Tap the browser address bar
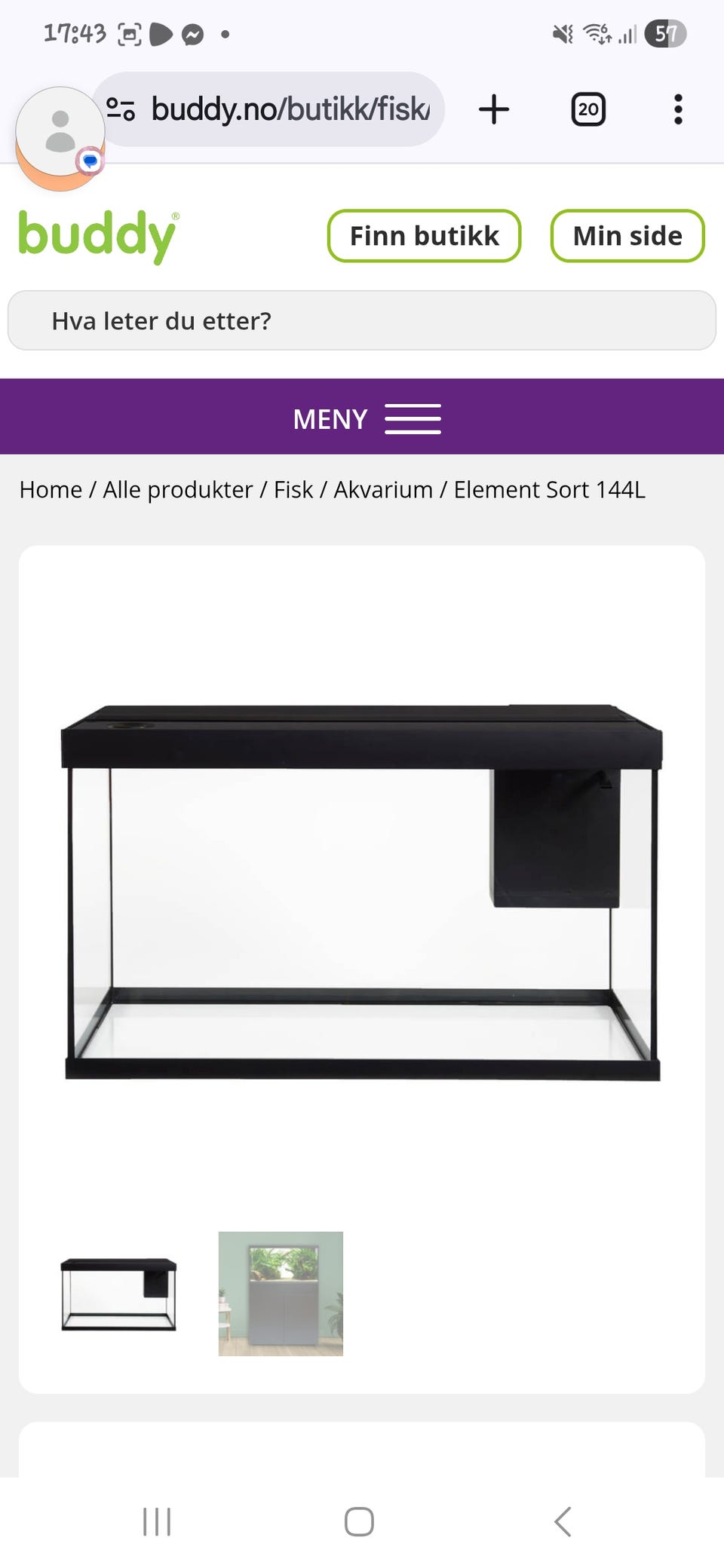Viewport: 724px width, 1568px height. [290, 109]
